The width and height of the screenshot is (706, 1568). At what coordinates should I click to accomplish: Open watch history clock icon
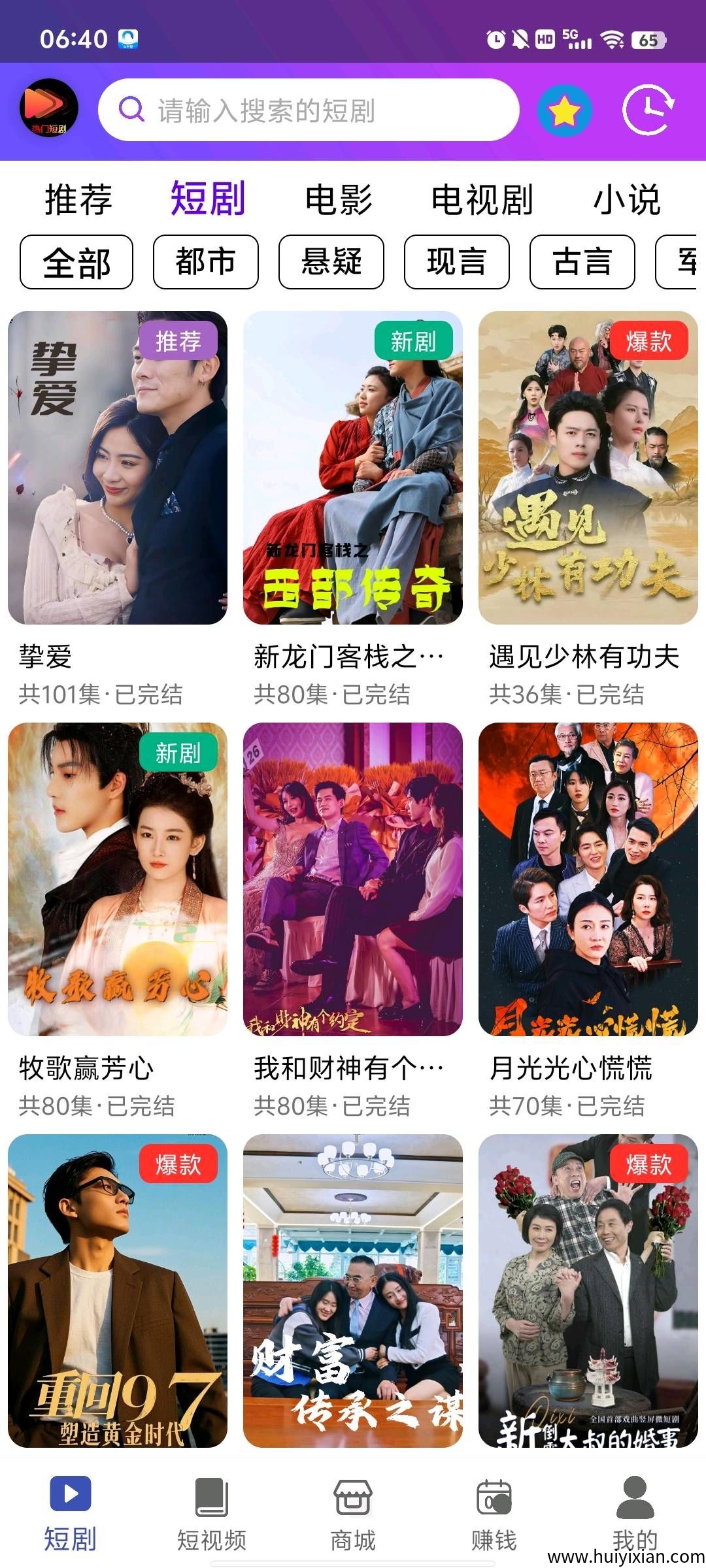(647, 110)
